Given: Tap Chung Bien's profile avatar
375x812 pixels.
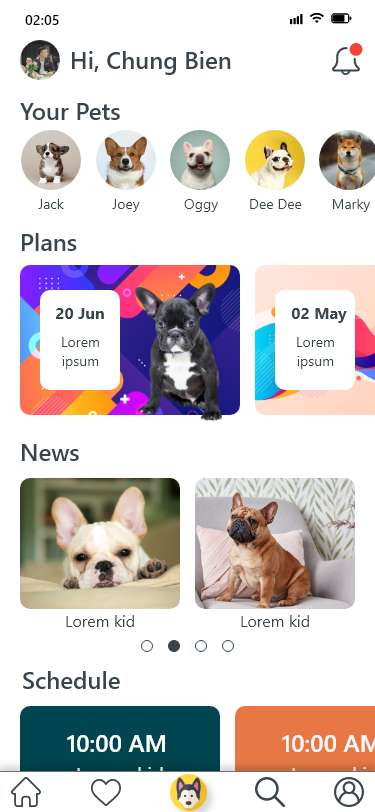Looking at the screenshot, I should 40,60.
